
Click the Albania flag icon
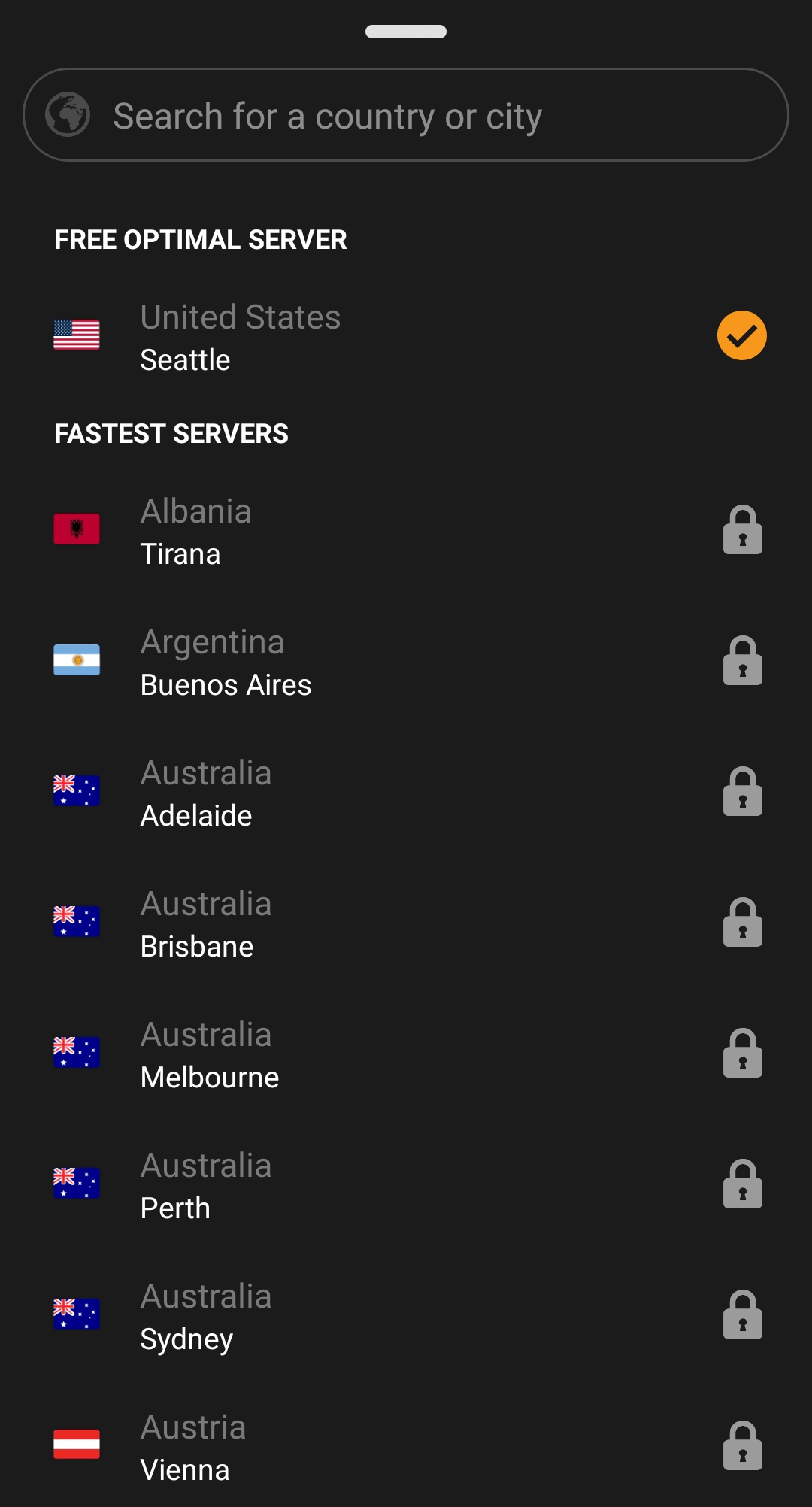77,529
